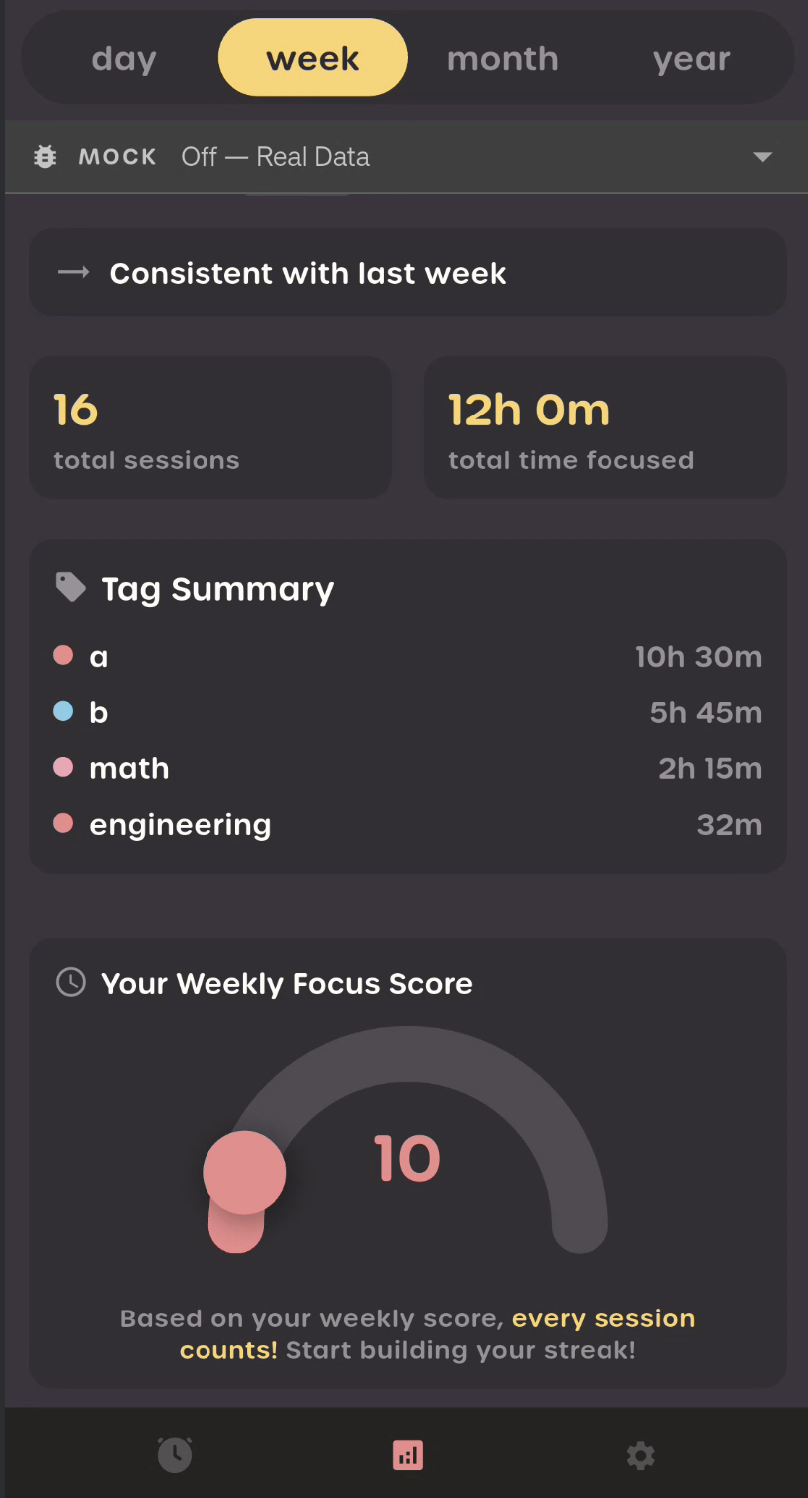
Task: Switch to the year view
Action: click(691, 58)
